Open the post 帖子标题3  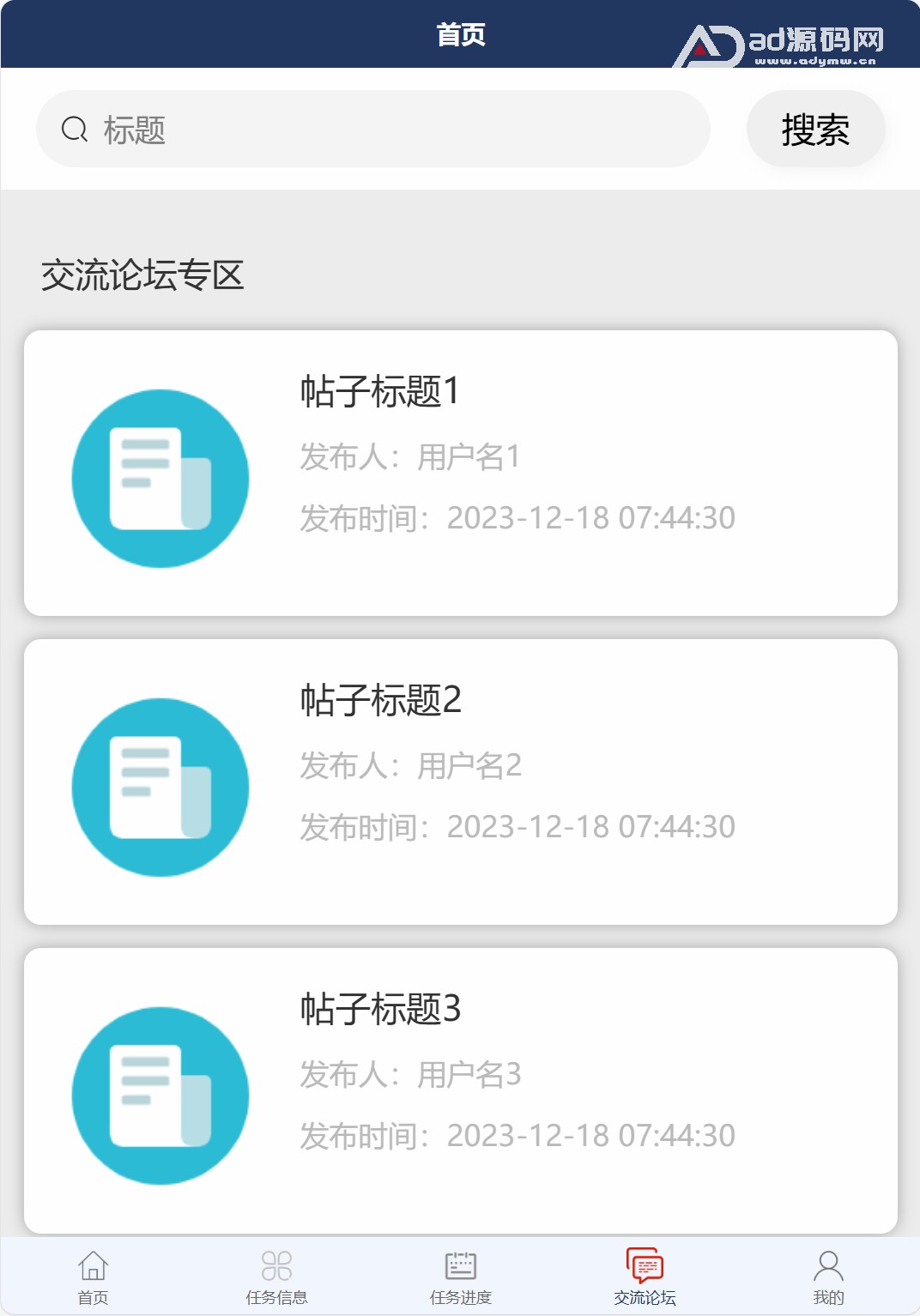click(461, 1090)
